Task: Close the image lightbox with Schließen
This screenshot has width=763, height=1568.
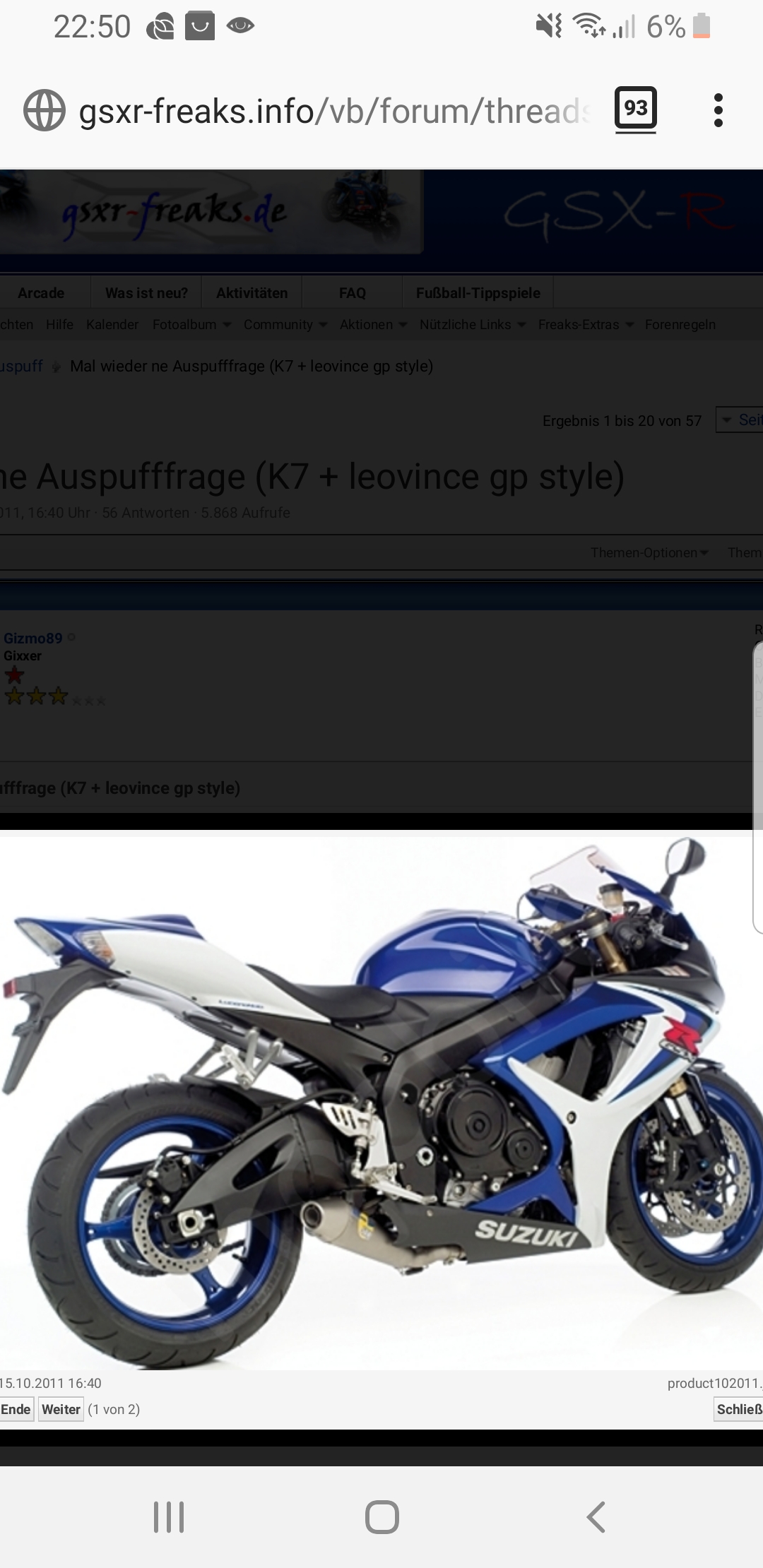Action: click(738, 1409)
